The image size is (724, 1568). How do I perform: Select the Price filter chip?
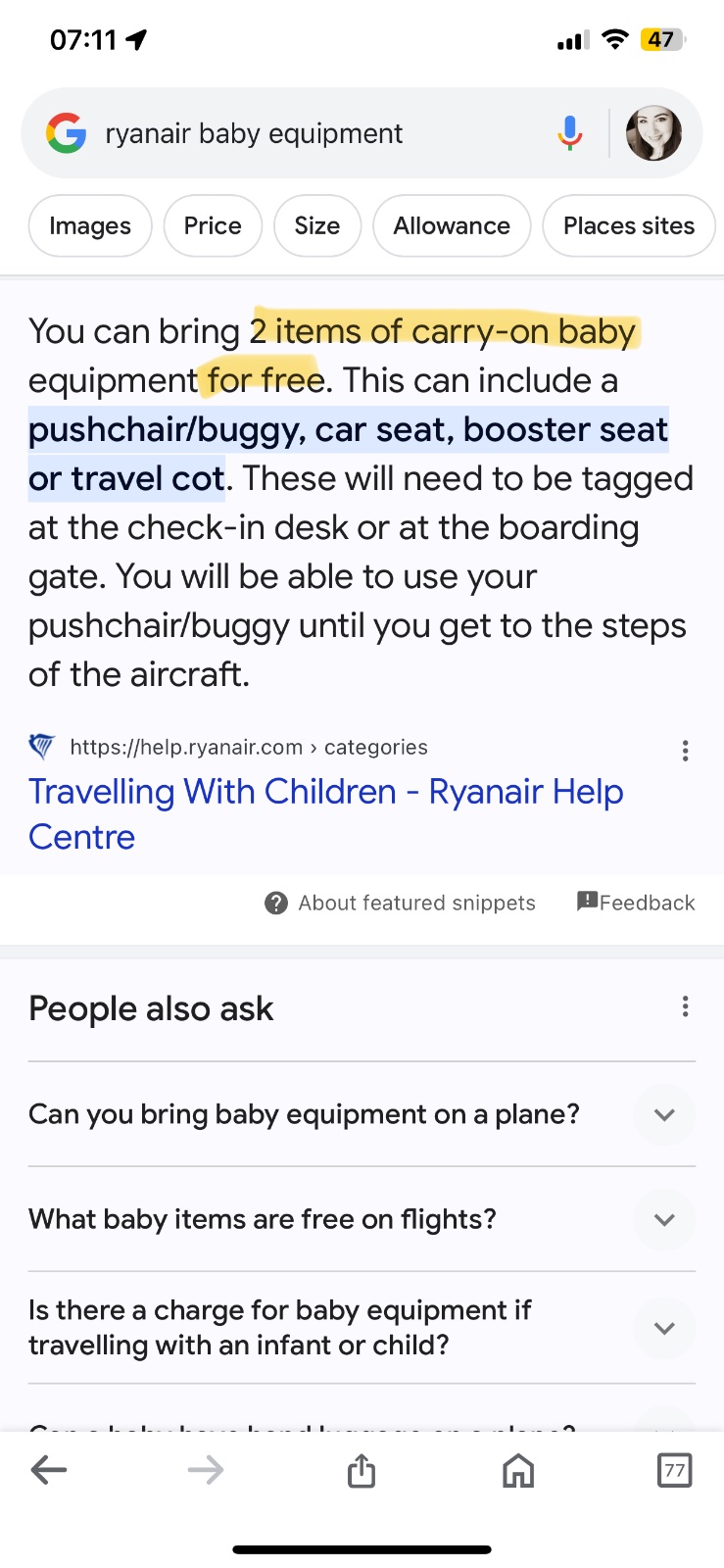pos(213,226)
